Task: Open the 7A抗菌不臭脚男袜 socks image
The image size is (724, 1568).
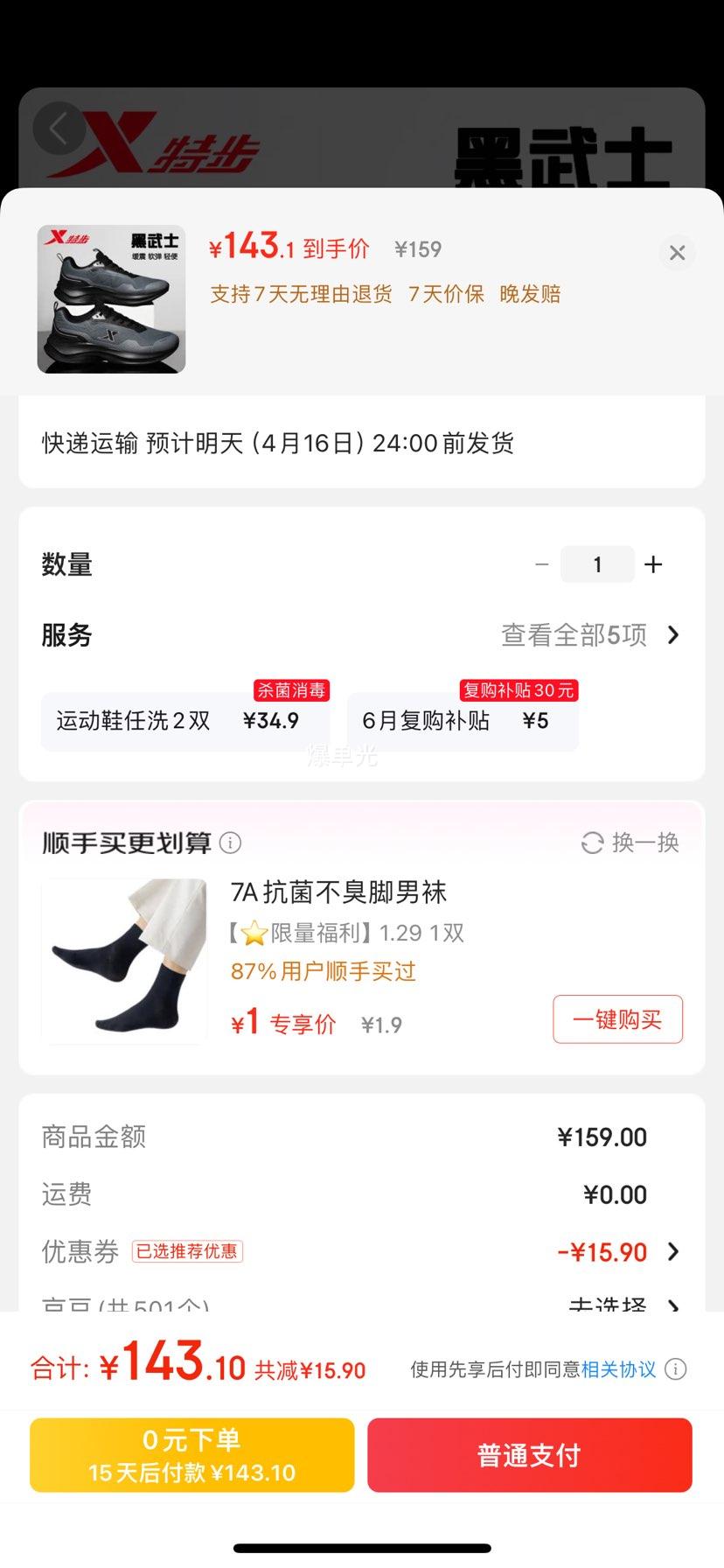Action: pyautogui.click(x=124, y=961)
